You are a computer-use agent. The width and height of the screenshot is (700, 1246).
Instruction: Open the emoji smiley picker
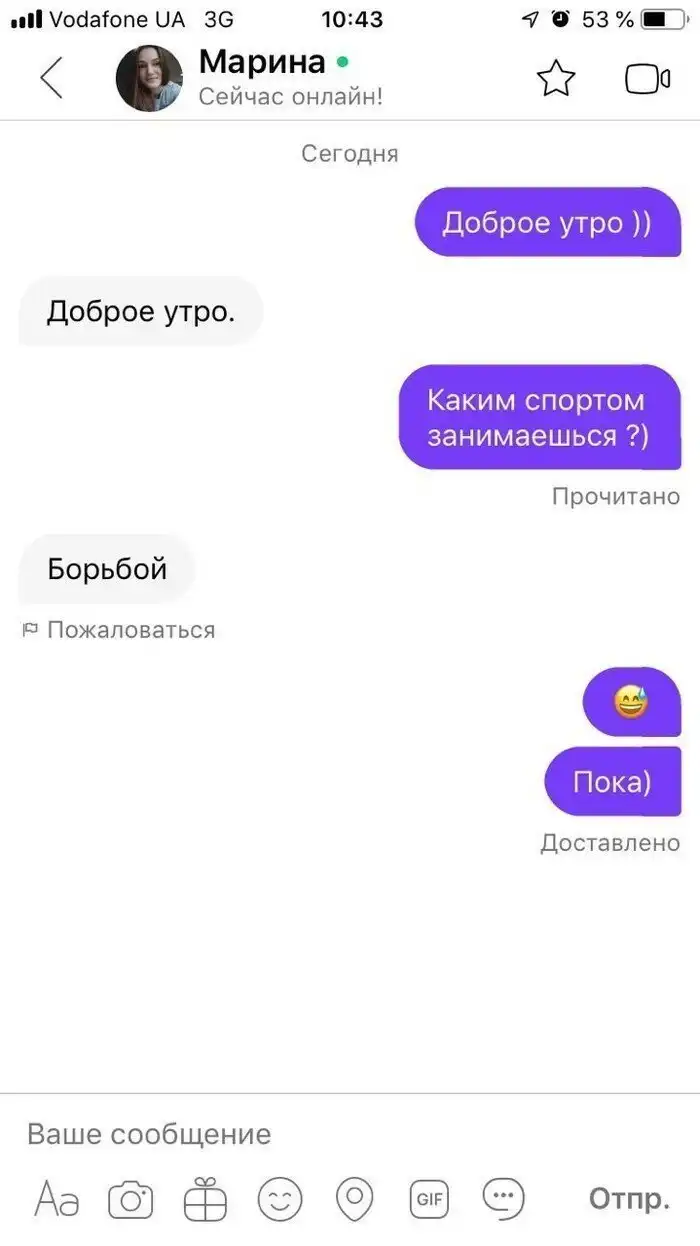280,1198
